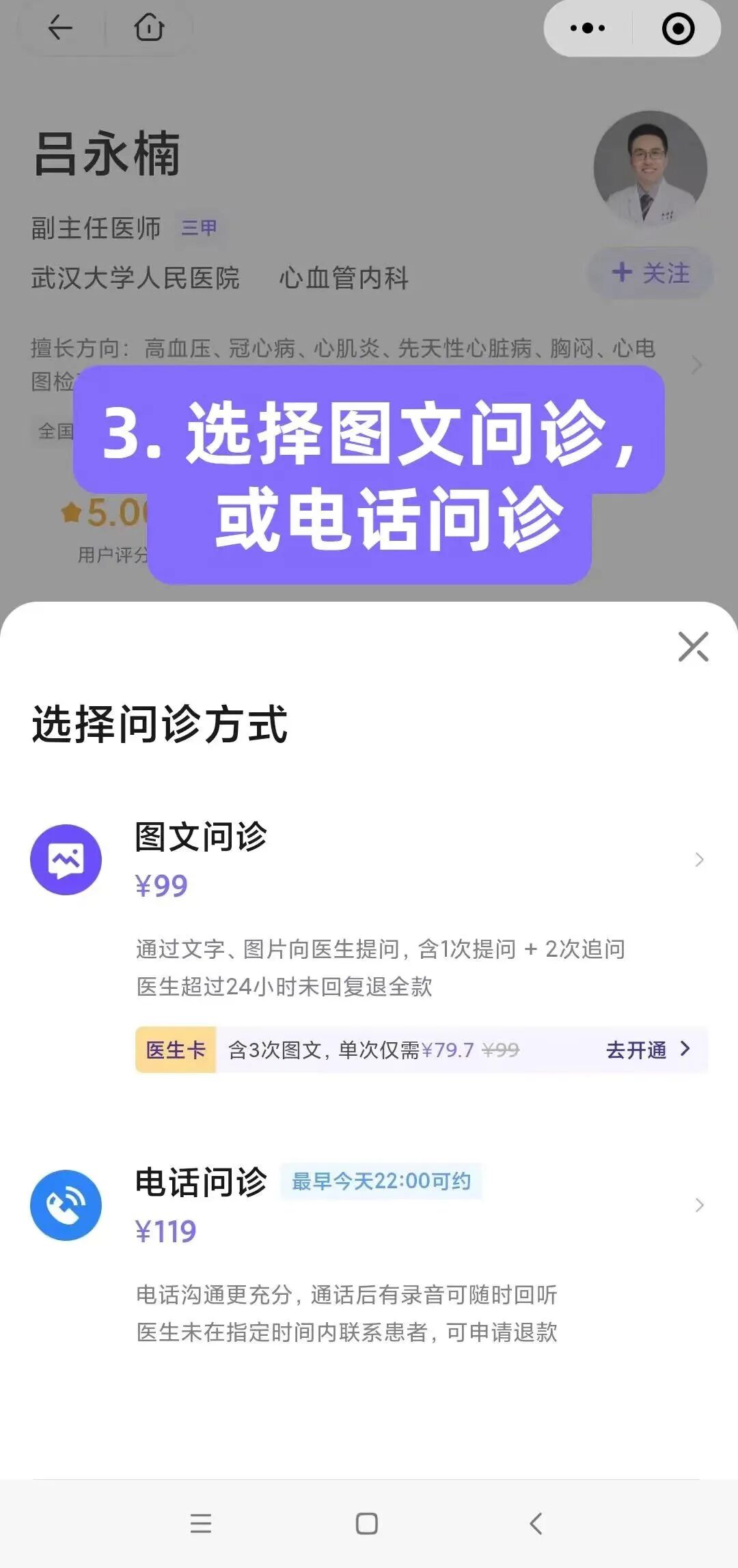Open recent apps from the navigation bar

tap(201, 1523)
